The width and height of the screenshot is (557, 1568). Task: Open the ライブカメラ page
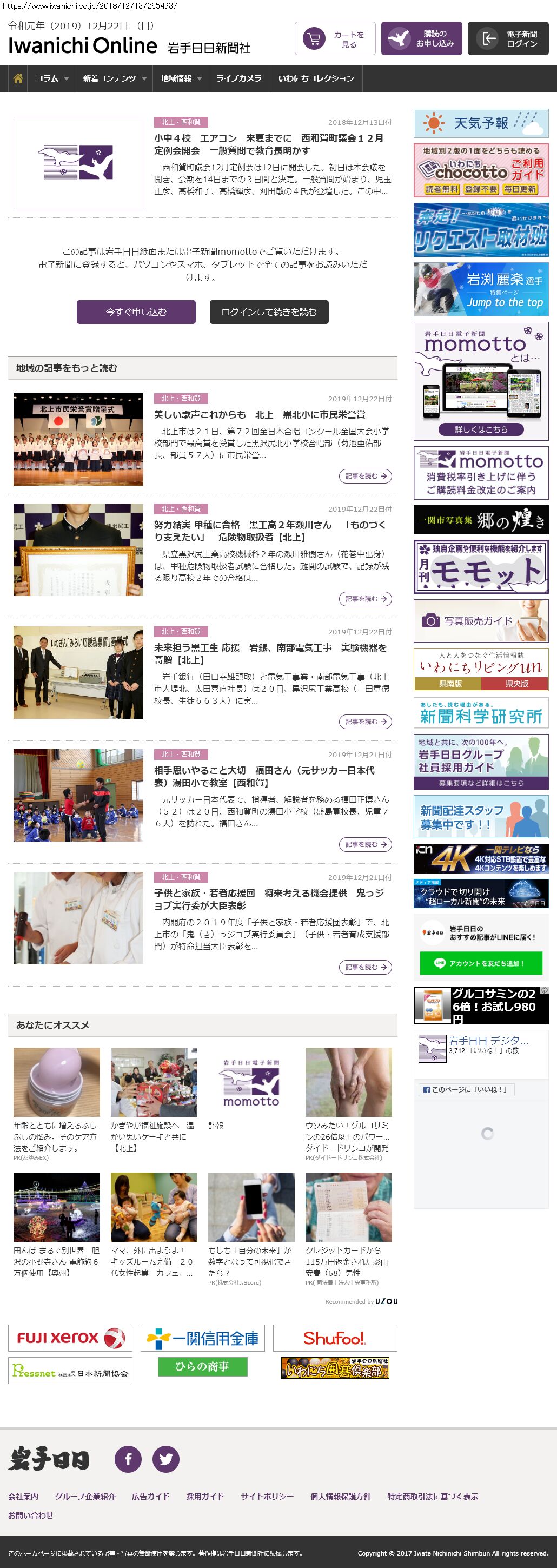238,78
